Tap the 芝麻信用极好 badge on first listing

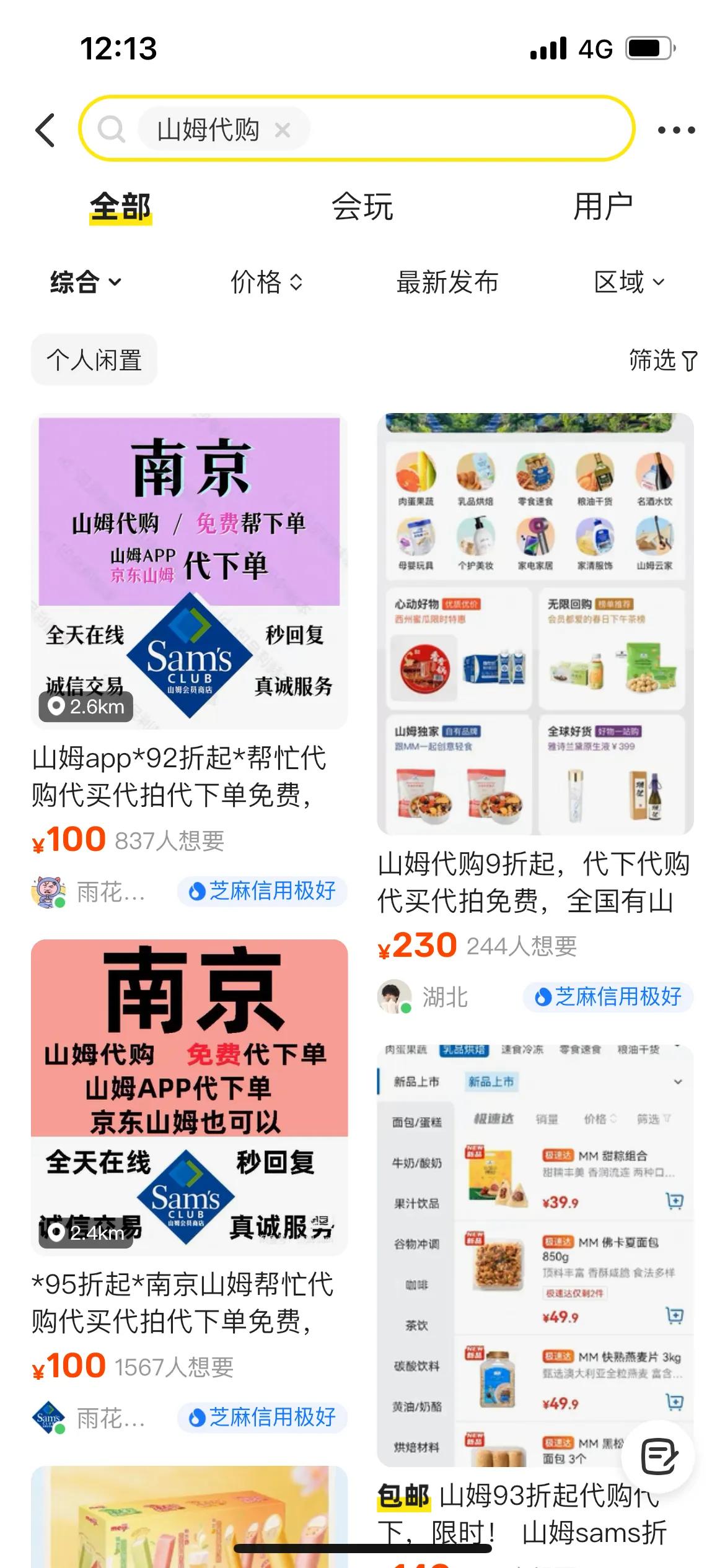click(x=261, y=892)
